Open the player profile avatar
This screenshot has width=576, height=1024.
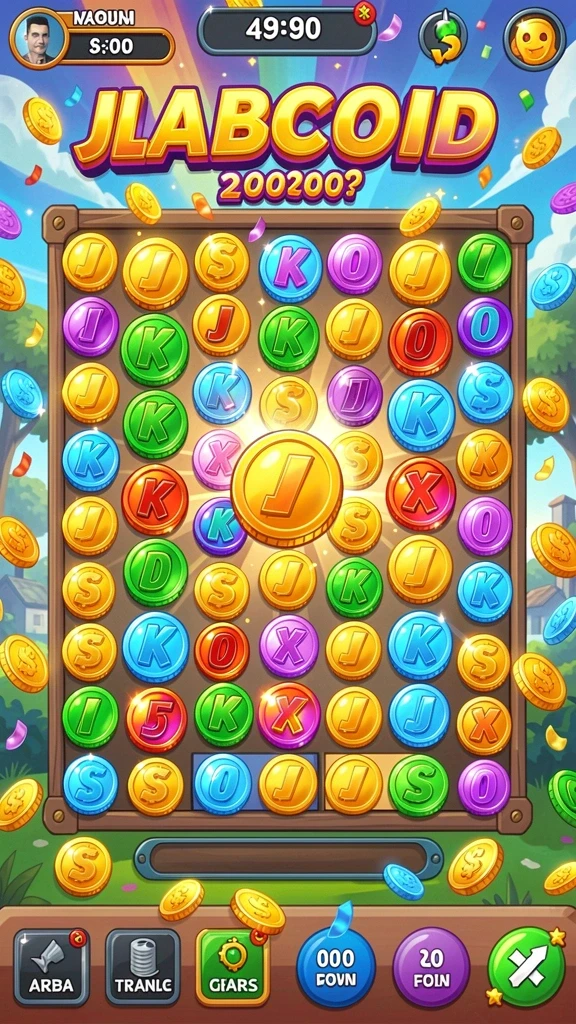38,39
